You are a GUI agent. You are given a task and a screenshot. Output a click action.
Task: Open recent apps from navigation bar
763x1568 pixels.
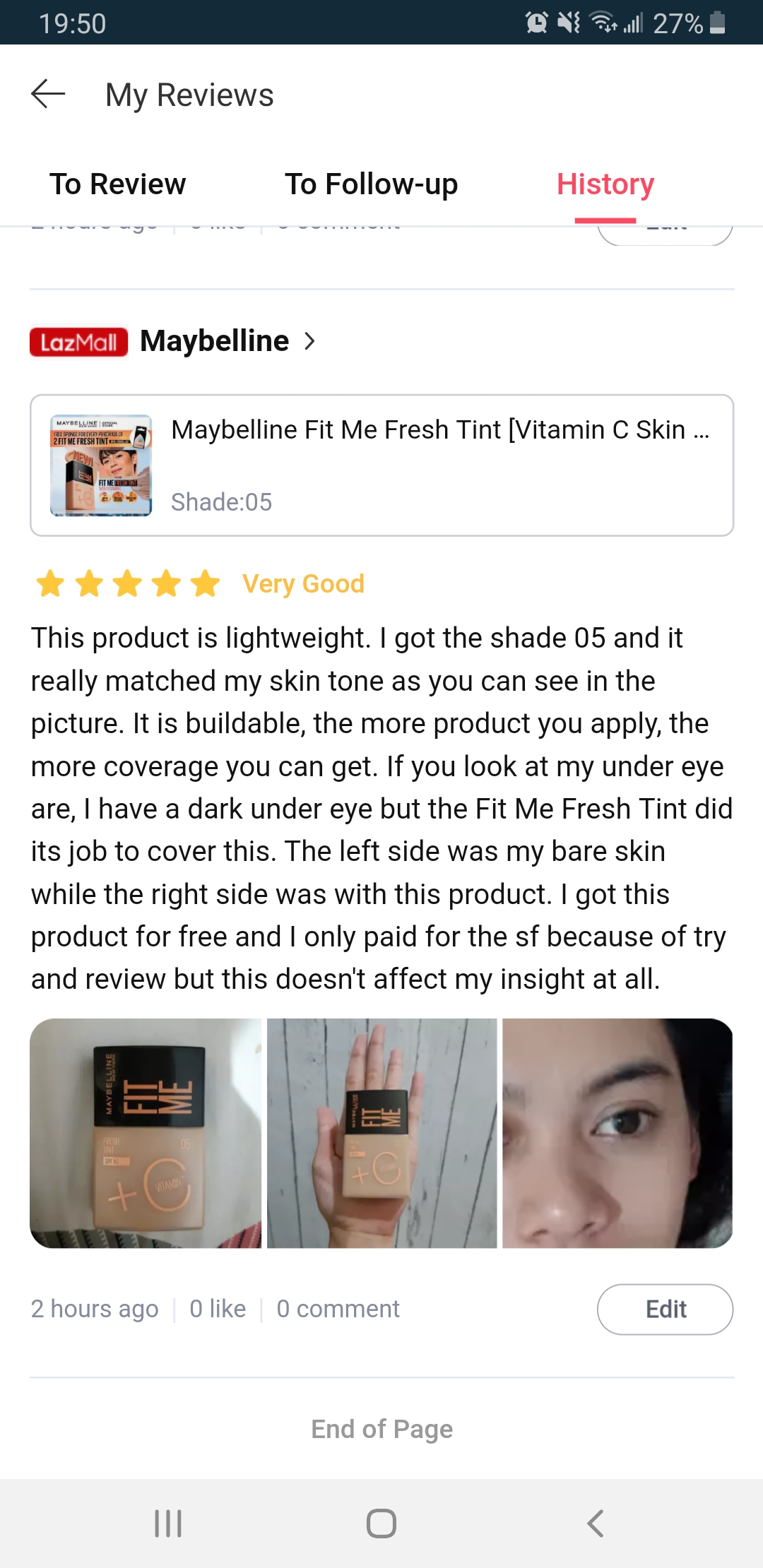click(x=168, y=1524)
